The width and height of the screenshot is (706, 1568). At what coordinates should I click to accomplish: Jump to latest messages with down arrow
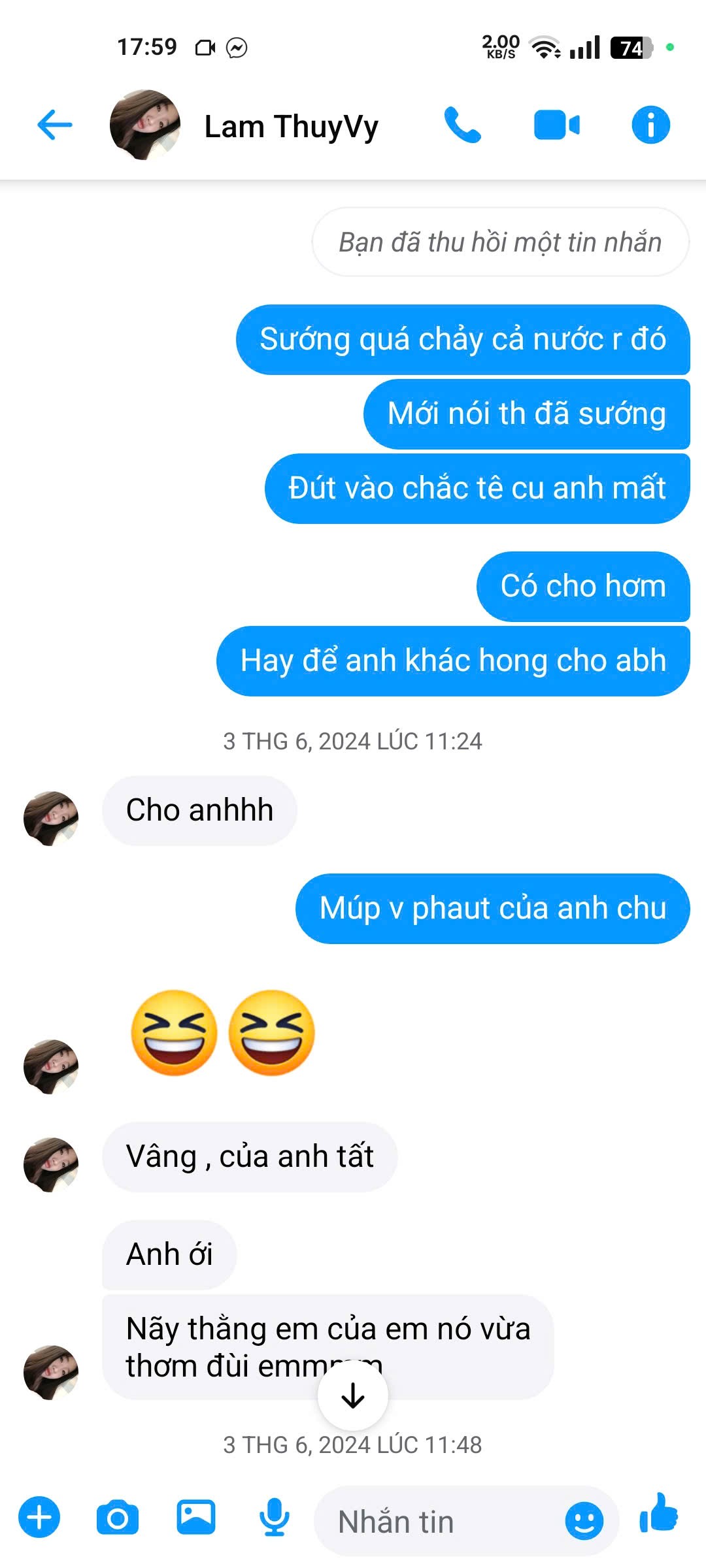coord(353,1395)
